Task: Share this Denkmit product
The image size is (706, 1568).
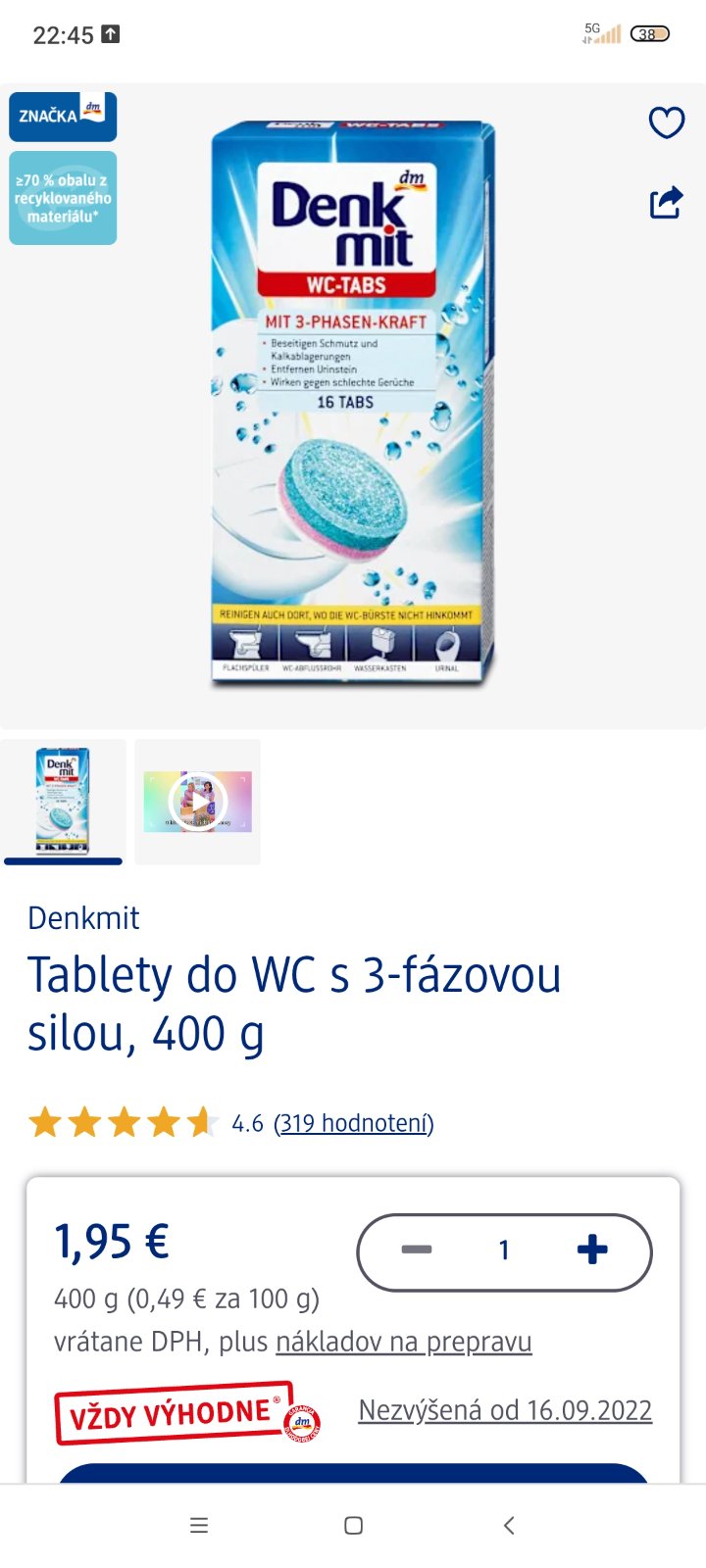Action: [667, 202]
